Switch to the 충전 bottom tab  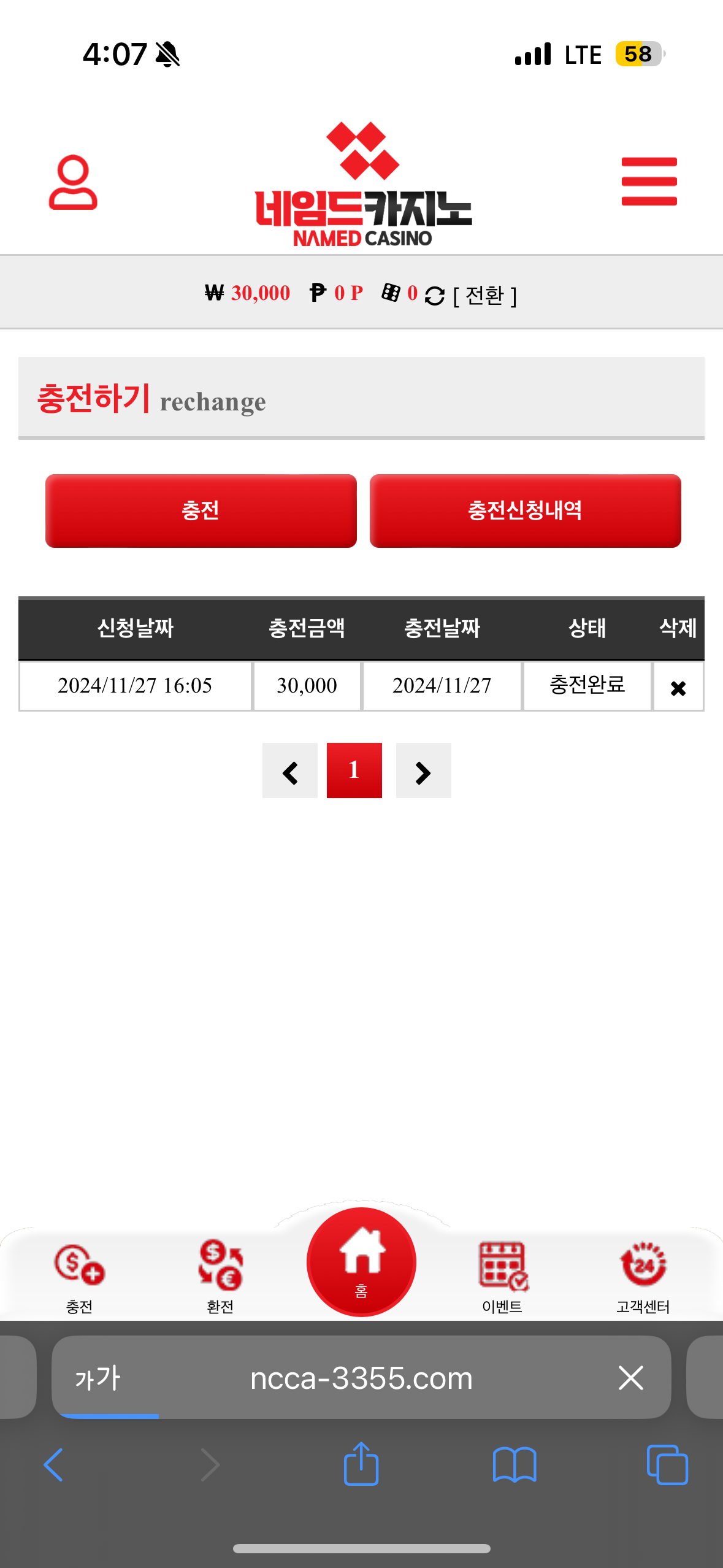coord(79,1277)
